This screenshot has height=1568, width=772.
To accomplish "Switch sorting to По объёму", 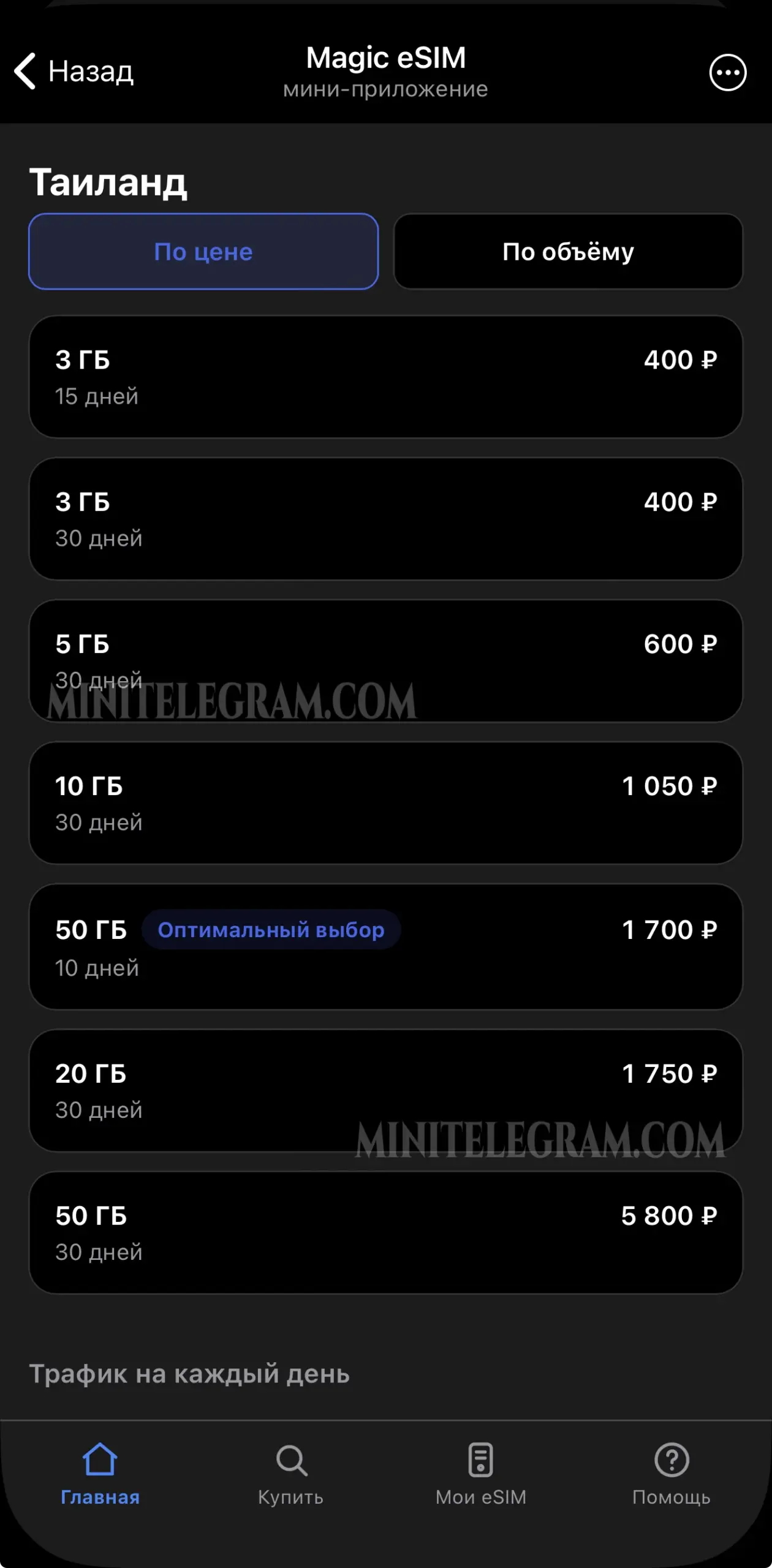I will pos(568,251).
